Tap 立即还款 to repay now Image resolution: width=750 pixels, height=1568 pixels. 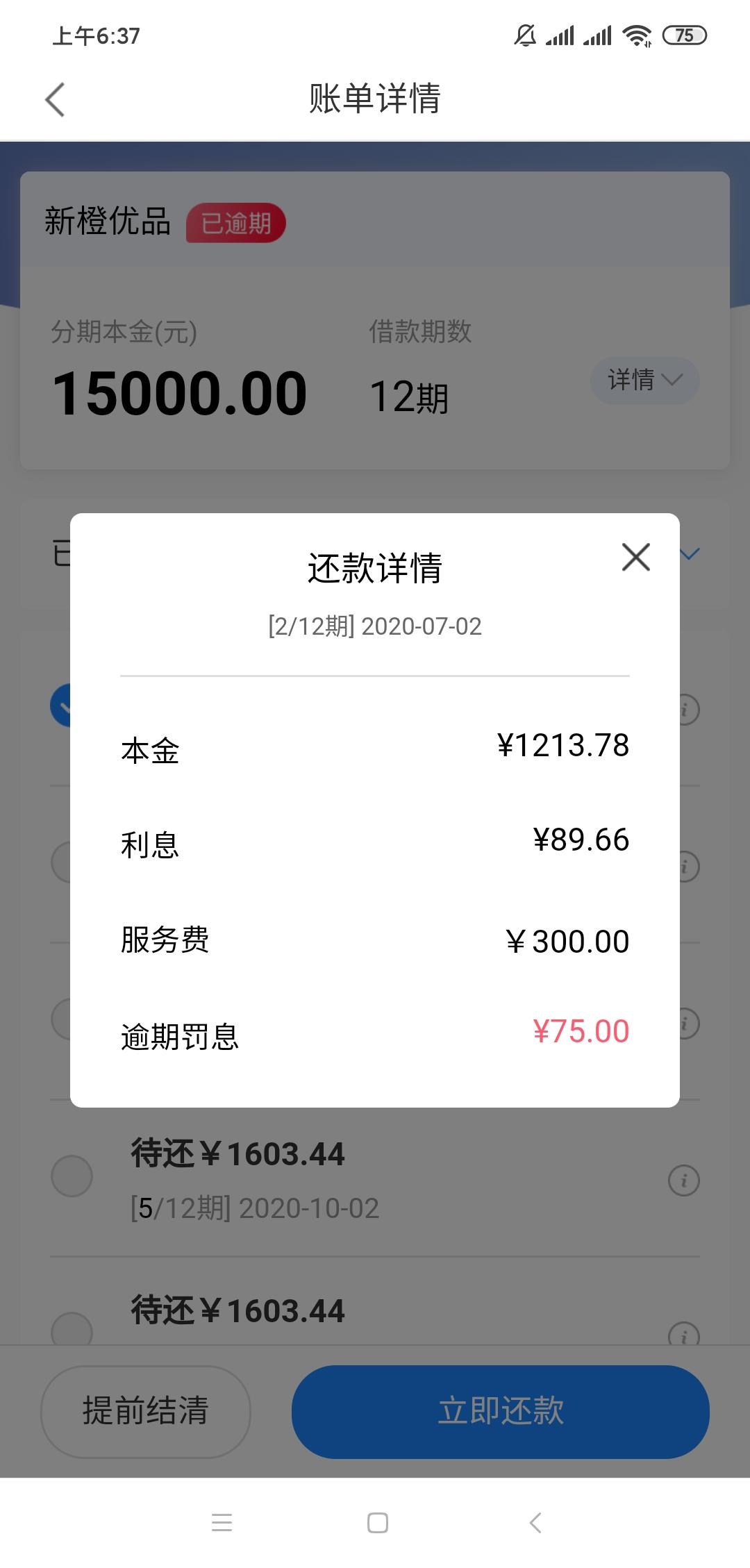pyautogui.click(x=500, y=1411)
